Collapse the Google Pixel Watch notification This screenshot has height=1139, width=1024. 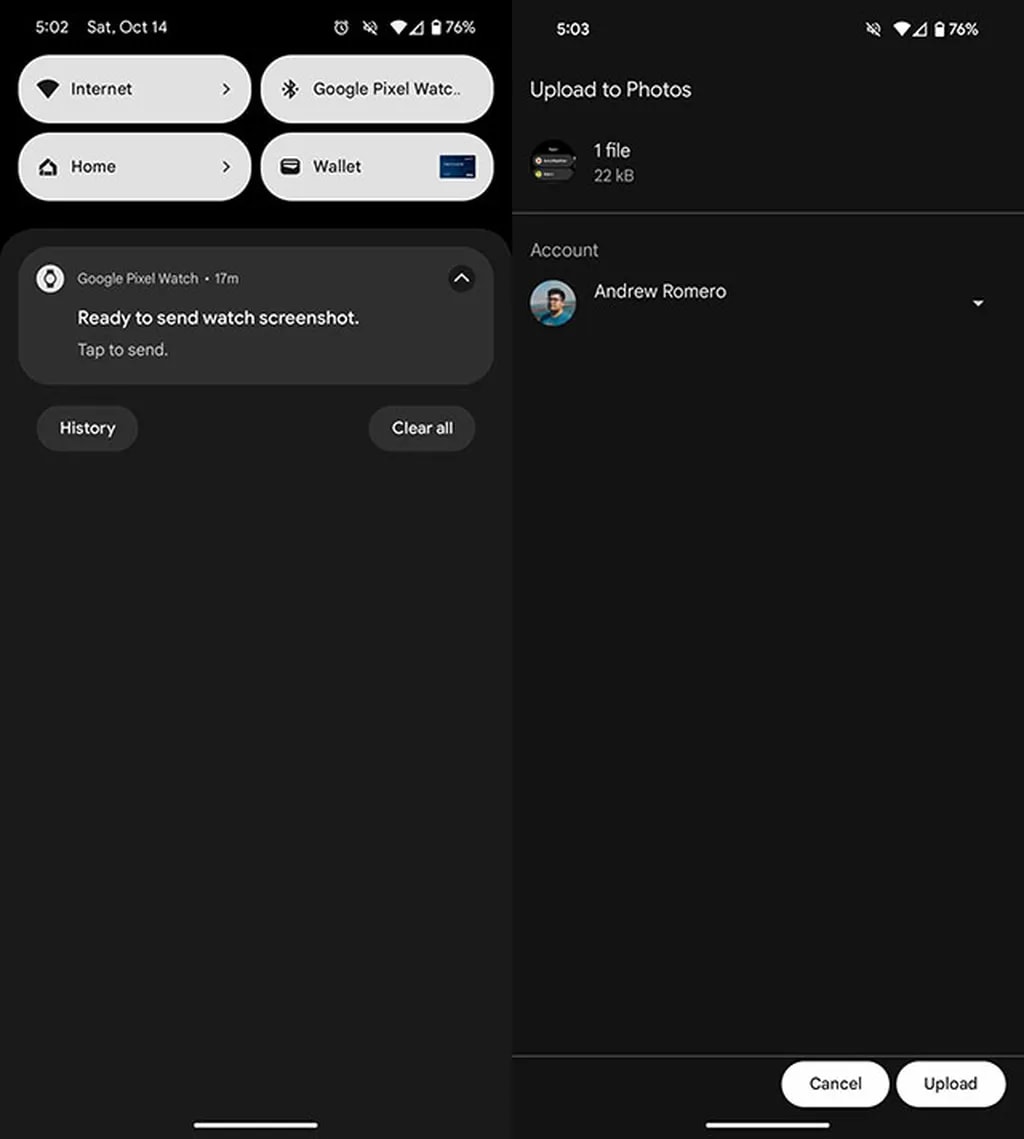pyautogui.click(x=461, y=279)
